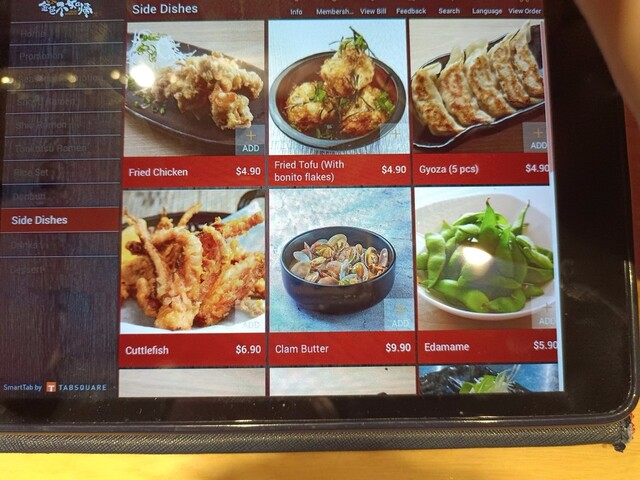View the current bill

(x=373, y=9)
